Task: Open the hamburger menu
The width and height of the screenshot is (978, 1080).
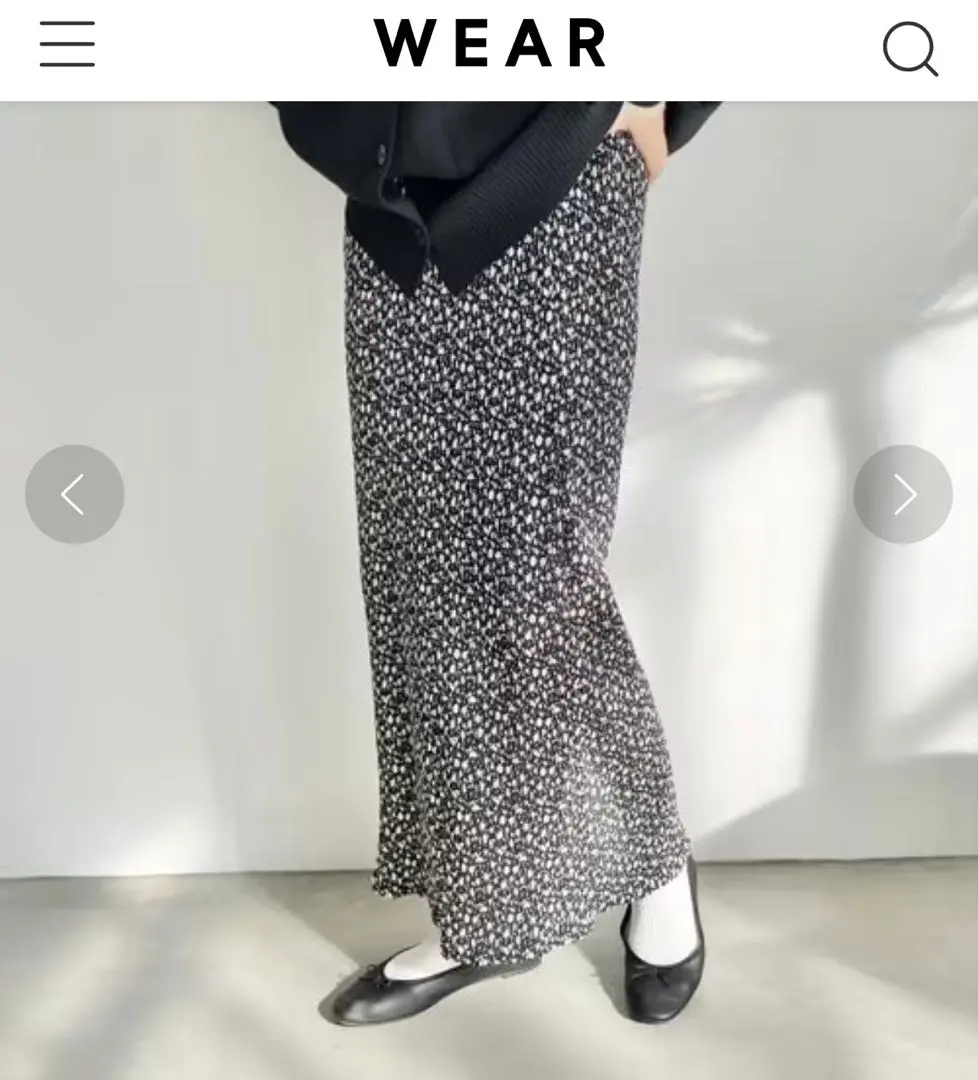Action: click(x=67, y=45)
